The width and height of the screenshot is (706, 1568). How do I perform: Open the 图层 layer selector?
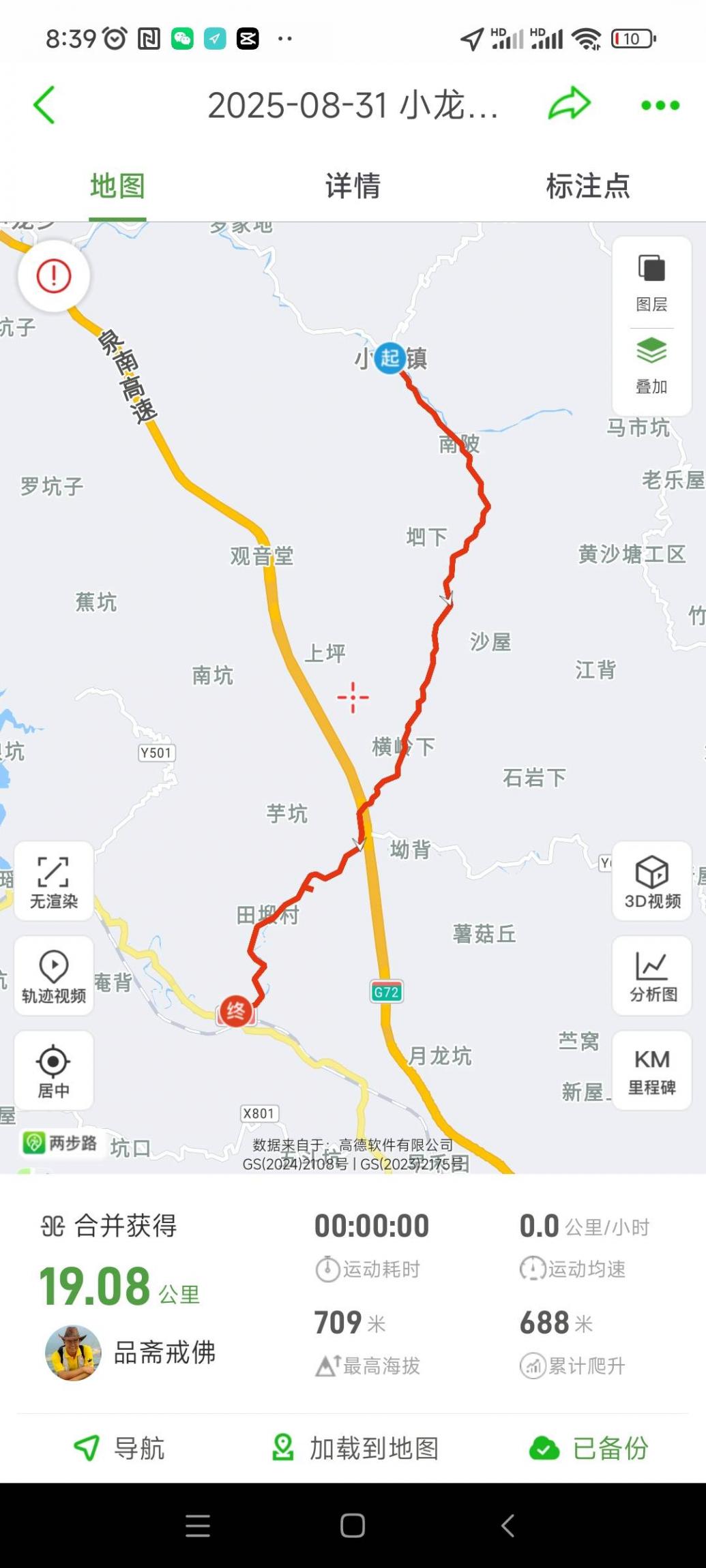pos(651,282)
